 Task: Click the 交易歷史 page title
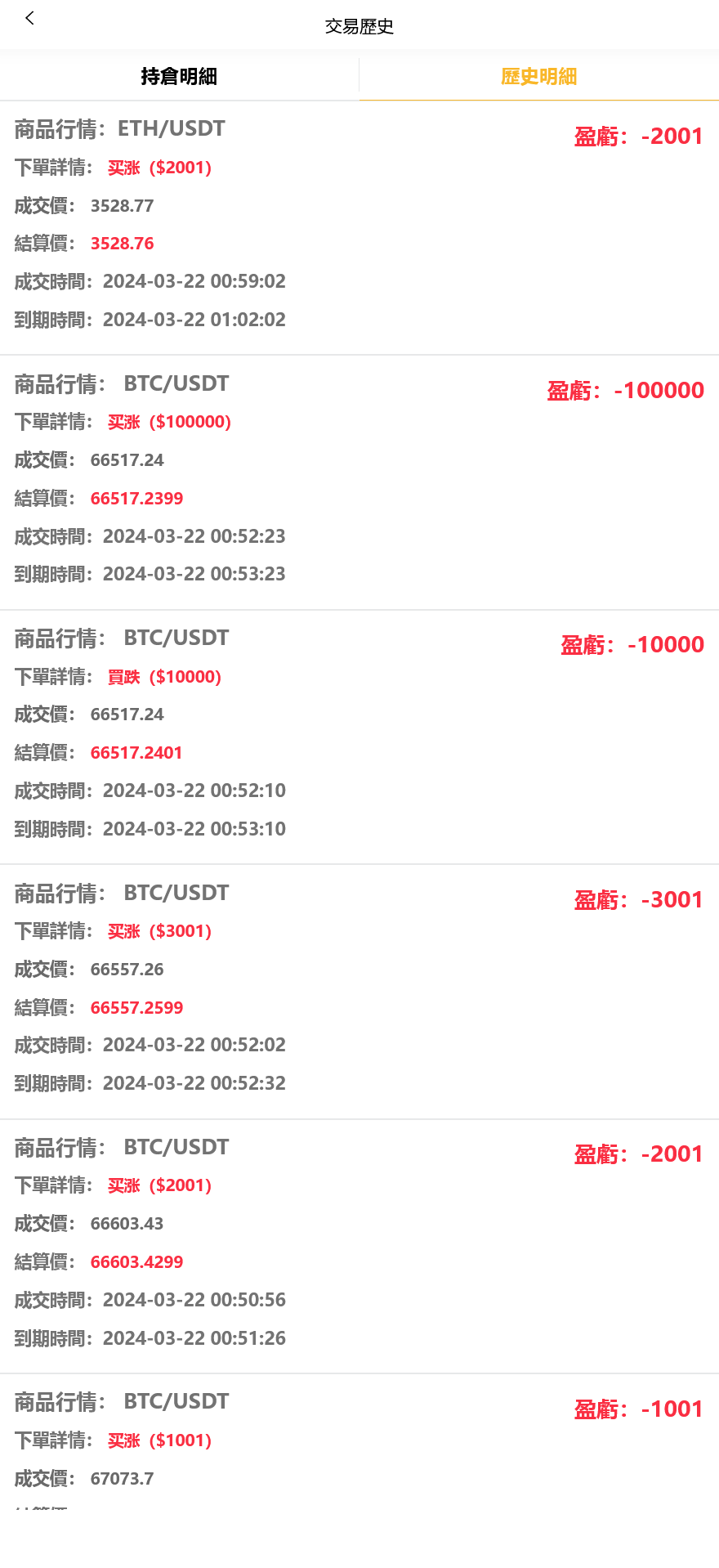click(x=359, y=25)
